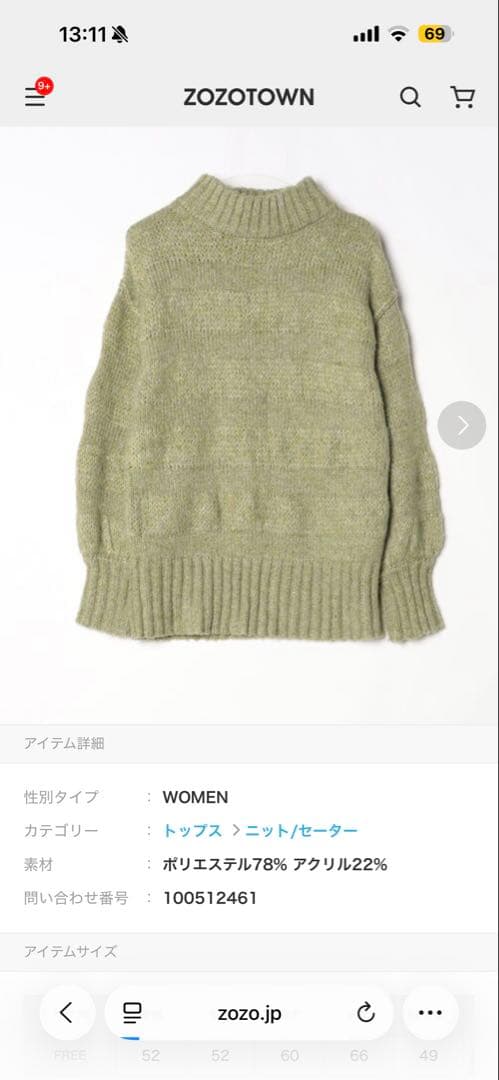Open the ニット/セーター category link
499x1080 pixels.
(302, 831)
